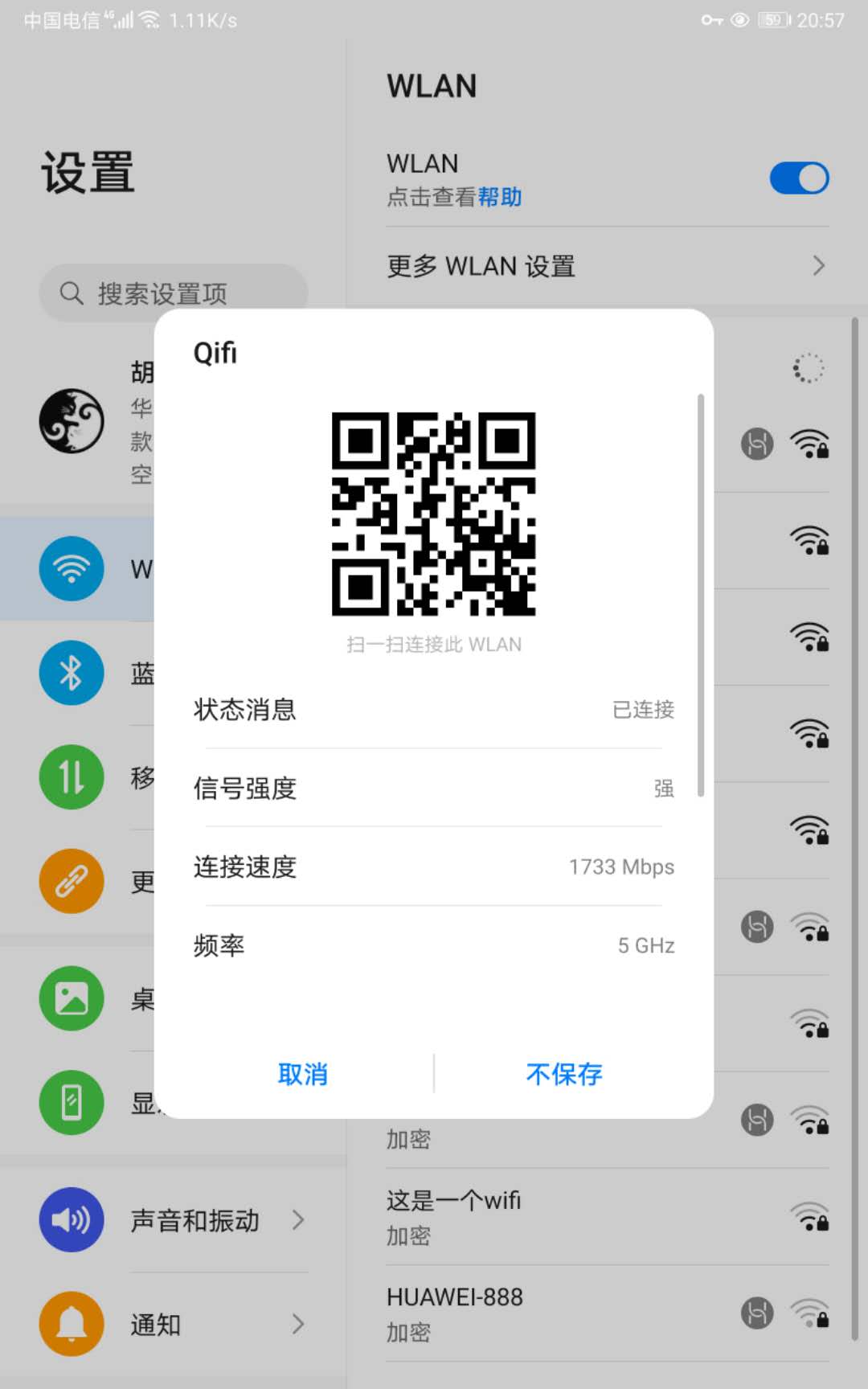Open 更多 WLAN 设置
The width and height of the screenshot is (868, 1389).
click(x=607, y=266)
